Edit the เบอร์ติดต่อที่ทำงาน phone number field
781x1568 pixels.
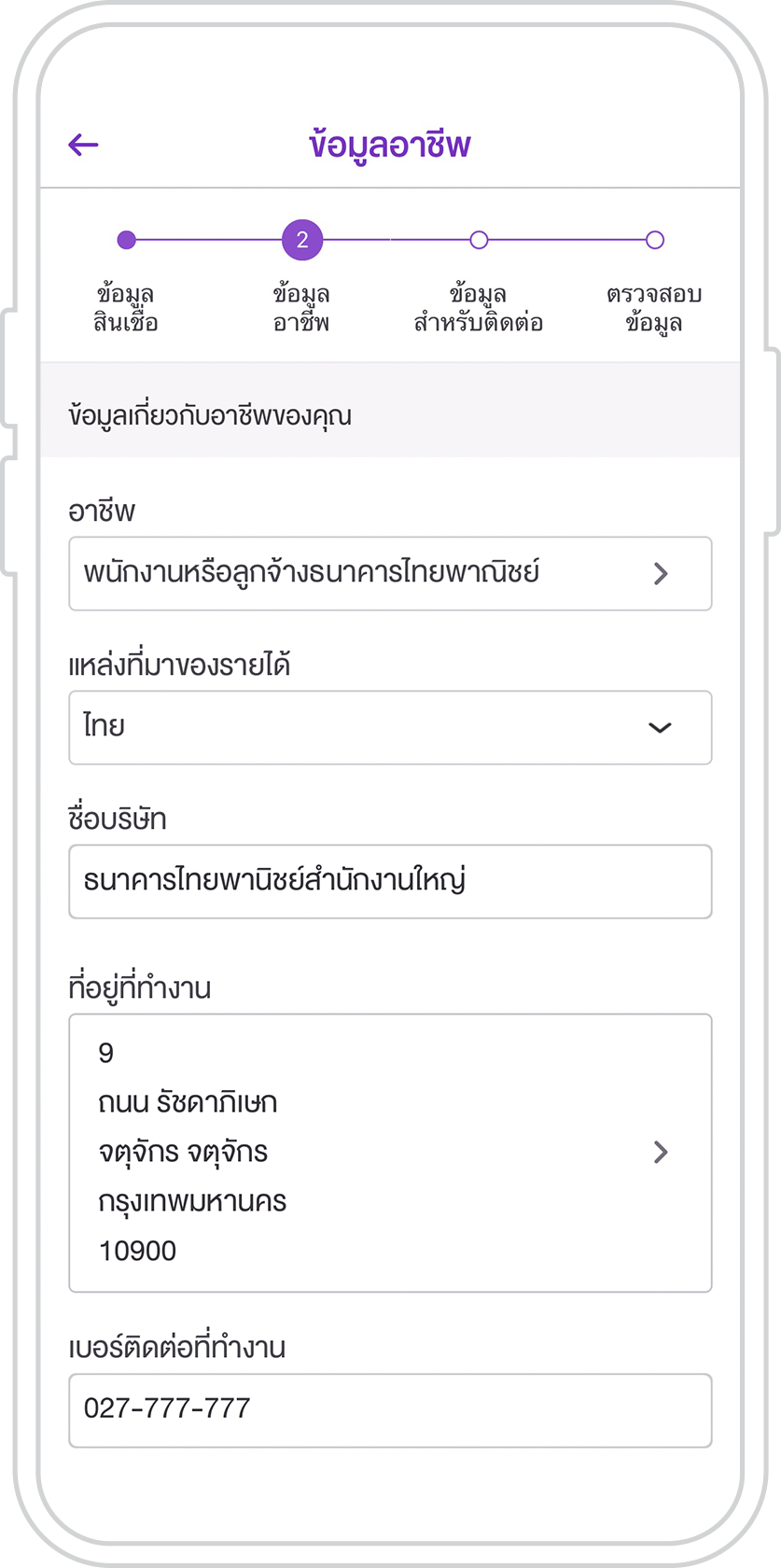390,1410
